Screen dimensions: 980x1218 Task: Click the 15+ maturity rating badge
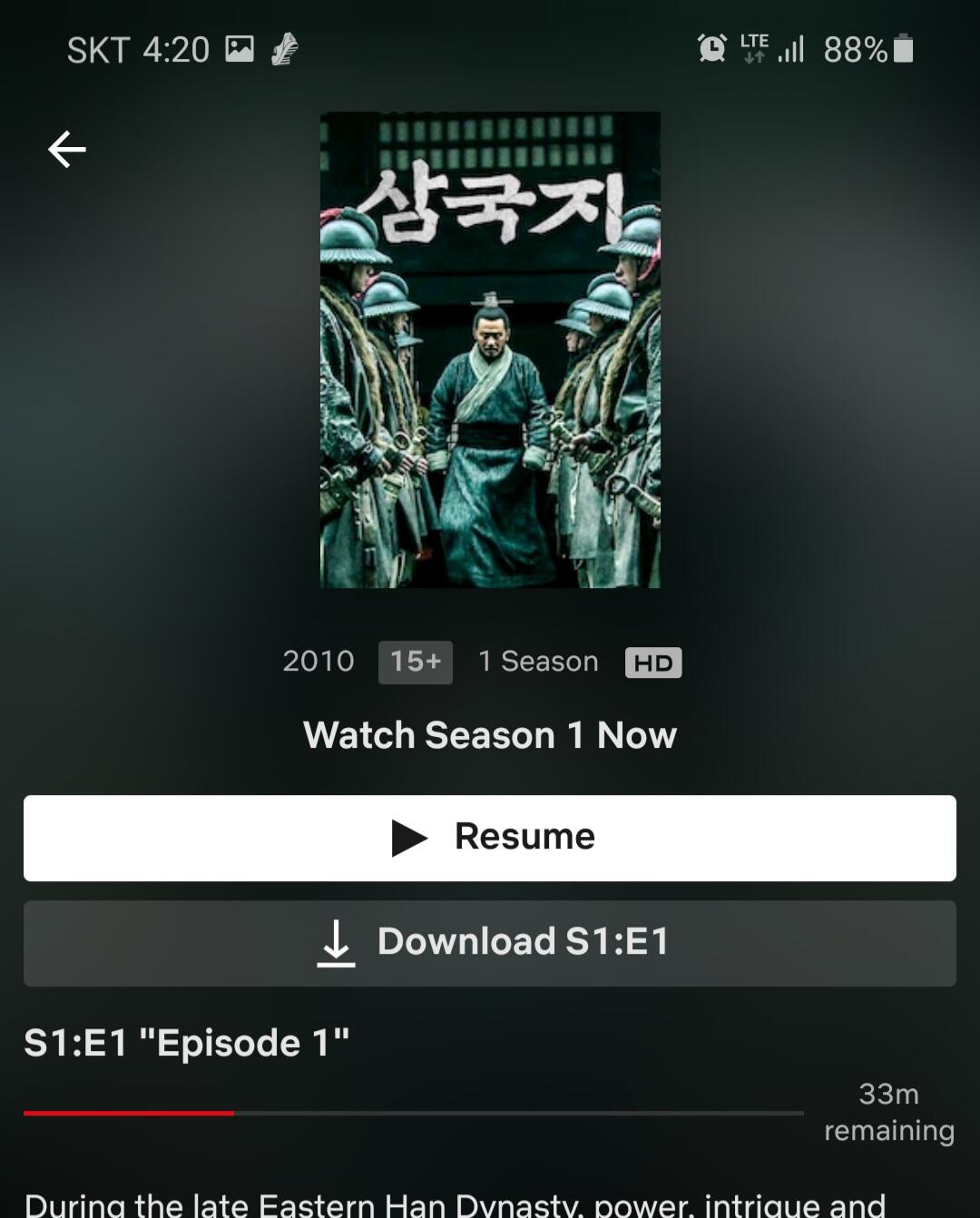click(415, 662)
